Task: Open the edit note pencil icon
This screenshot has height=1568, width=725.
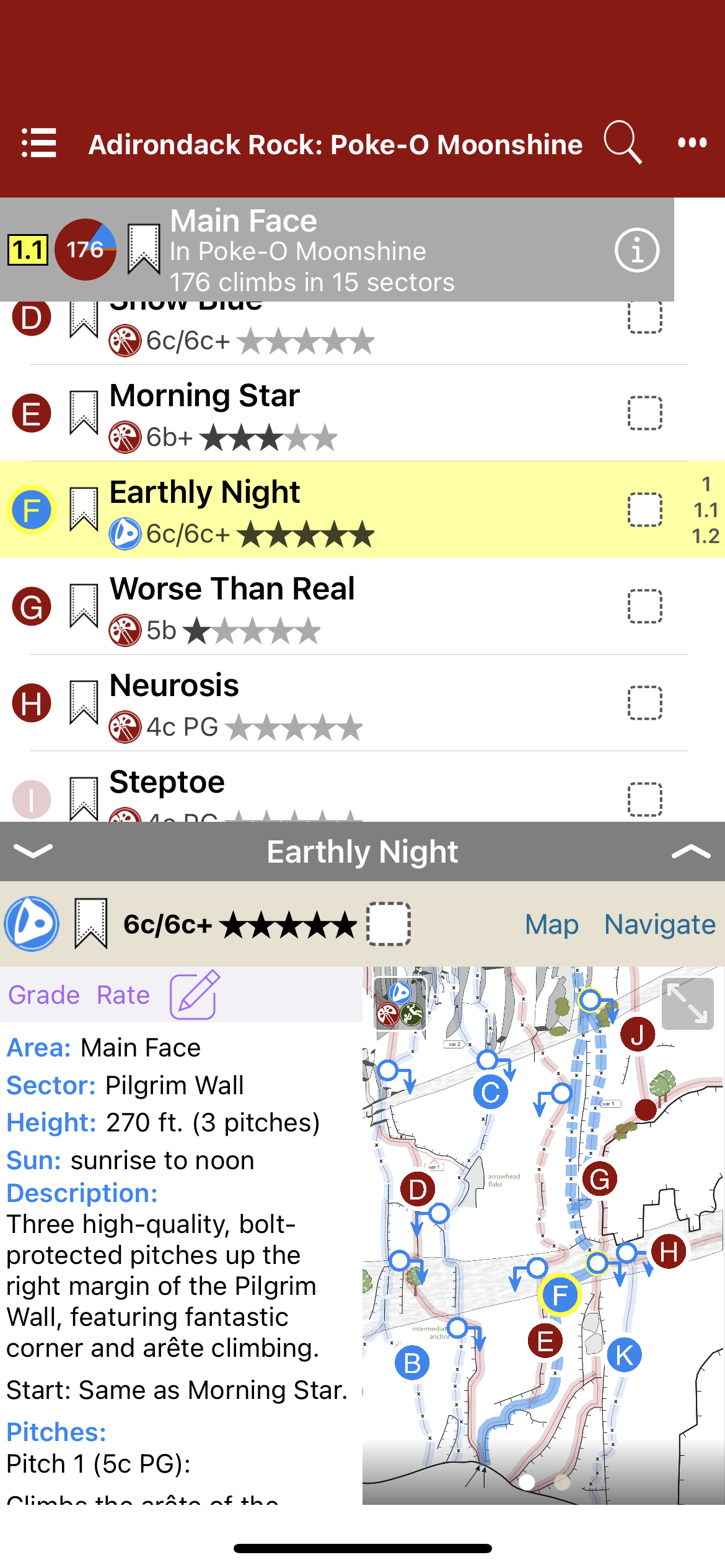Action: coord(195,995)
